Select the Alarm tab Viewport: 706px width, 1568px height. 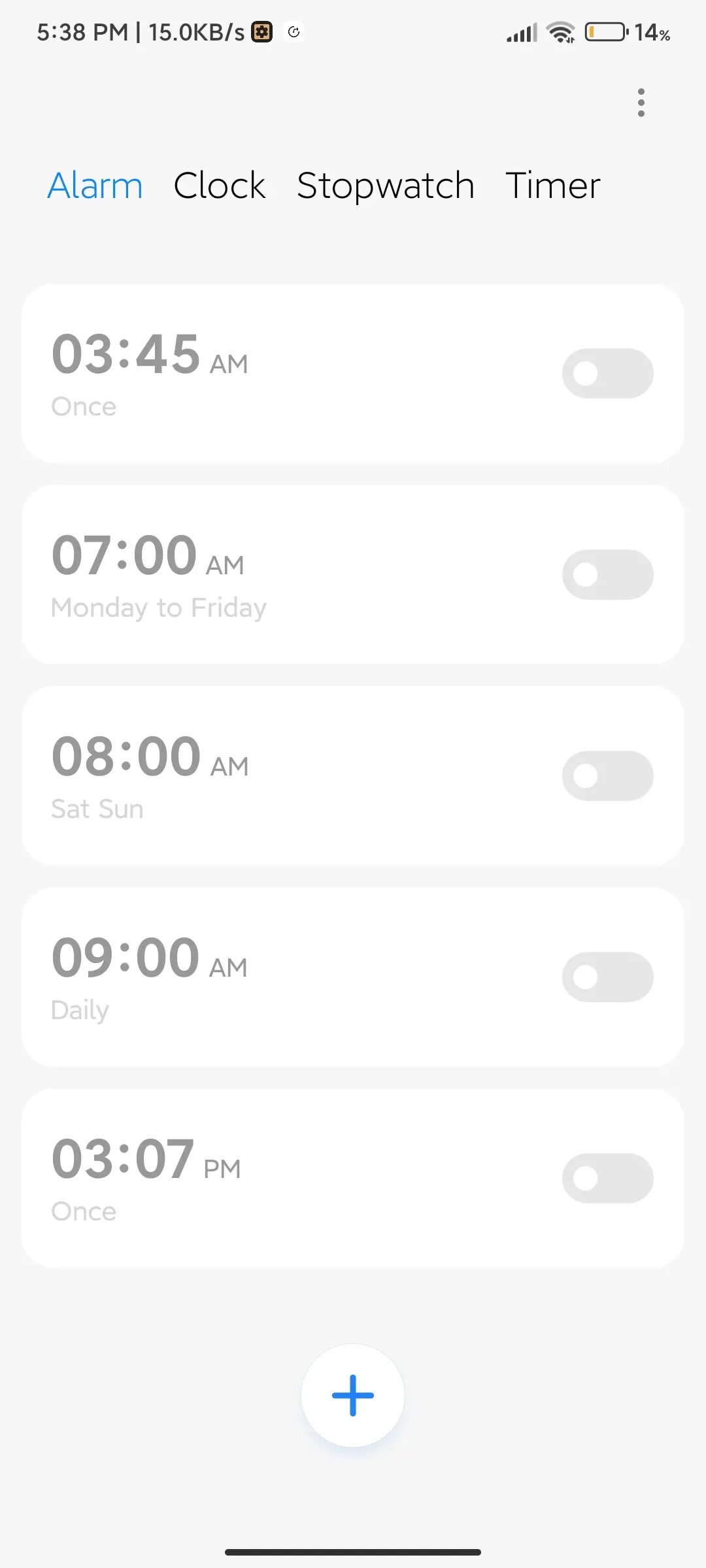(x=95, y=186)
